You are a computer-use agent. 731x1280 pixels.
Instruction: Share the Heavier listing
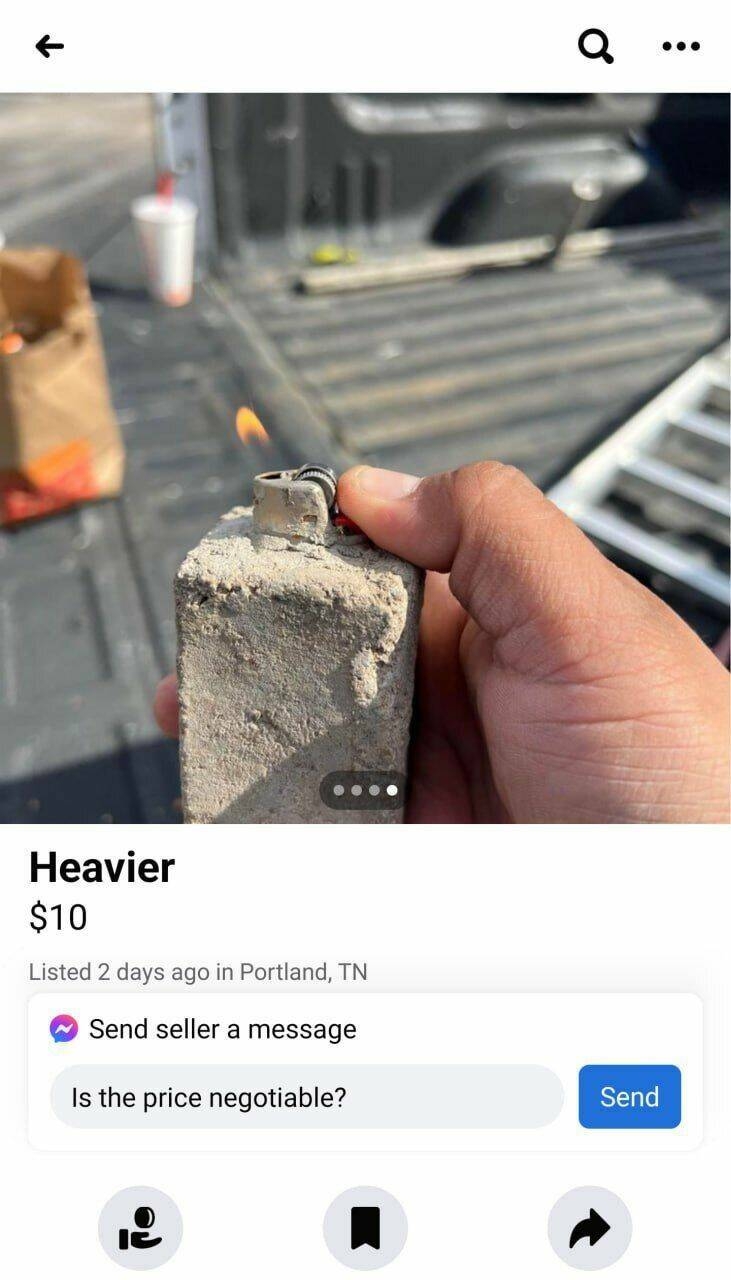(x=589, y=1228)
